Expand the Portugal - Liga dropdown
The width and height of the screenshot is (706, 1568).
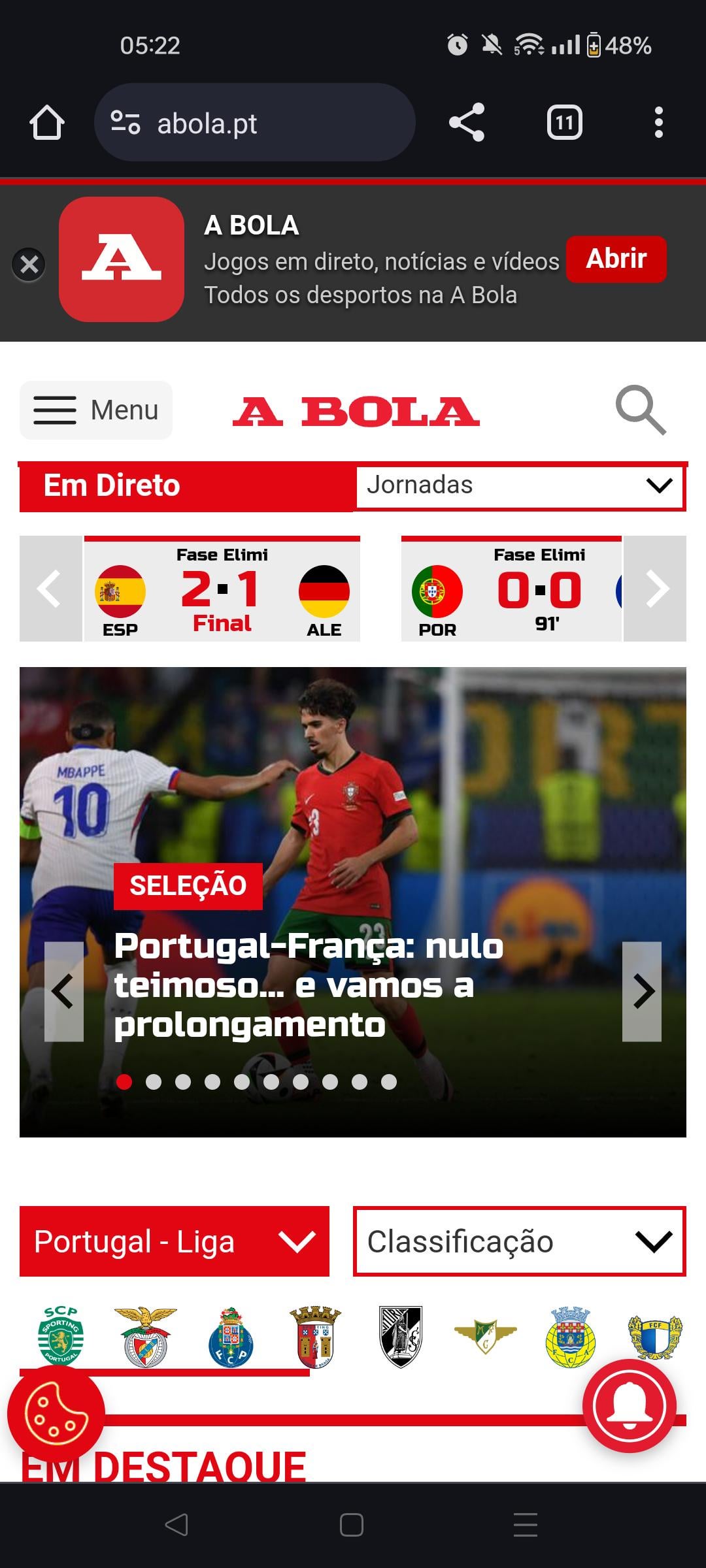[x=175, y=1241]
